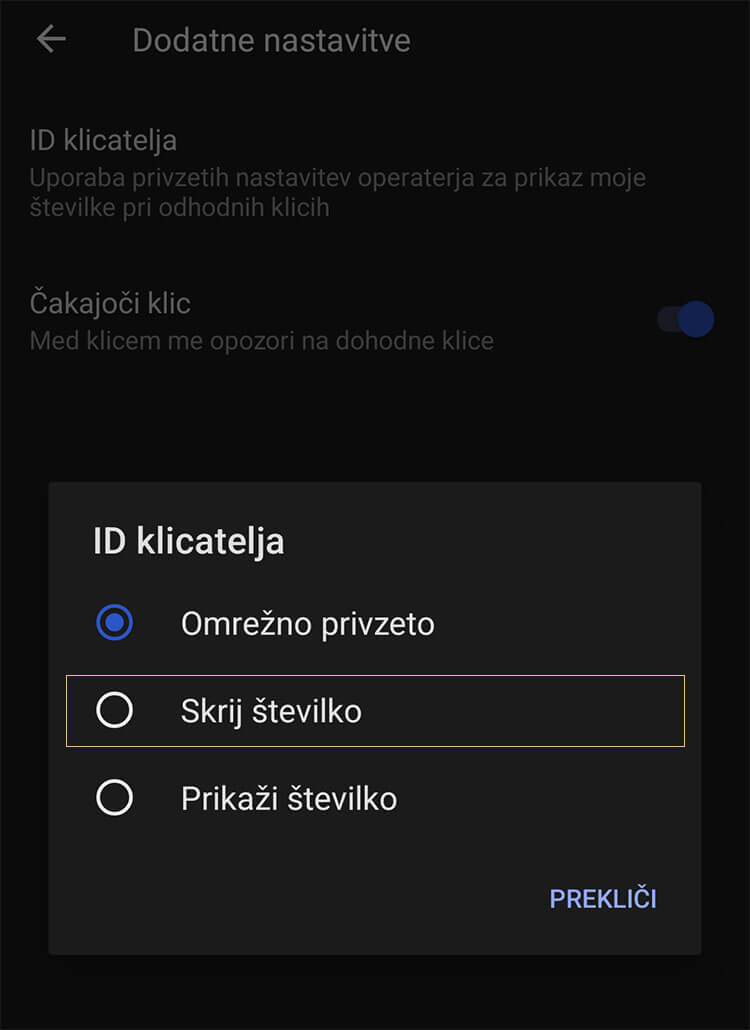Tap the filled radio beside Omrežno privzeto
Screen dimensions: 750x1030
(x=116, y=622)
